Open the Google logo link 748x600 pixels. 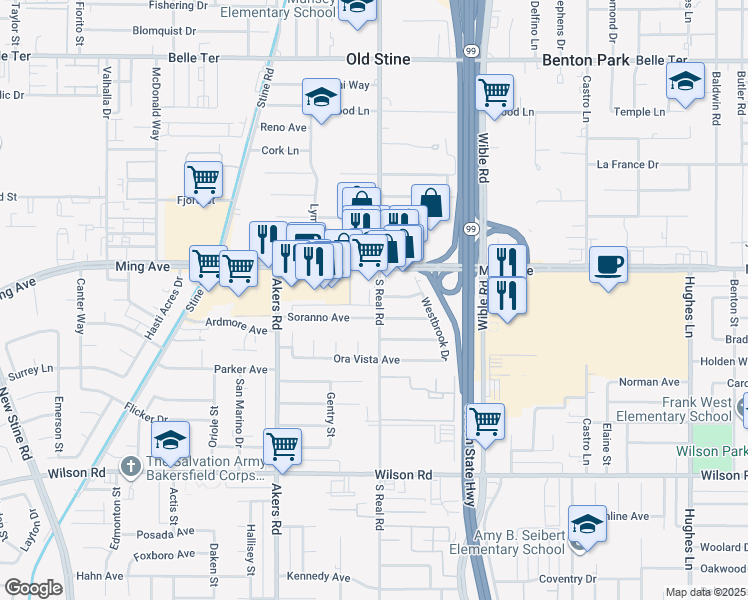click(x=33, y=588)
